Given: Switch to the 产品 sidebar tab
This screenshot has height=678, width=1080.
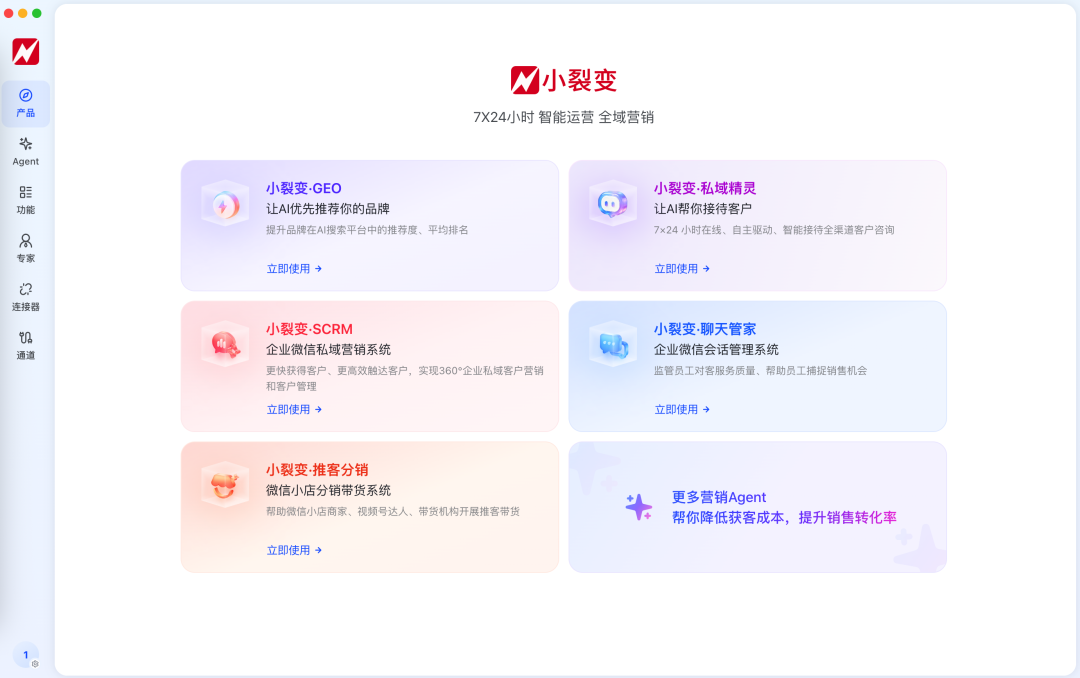Looking at the screenshot, I should click(x=25, y=103).
